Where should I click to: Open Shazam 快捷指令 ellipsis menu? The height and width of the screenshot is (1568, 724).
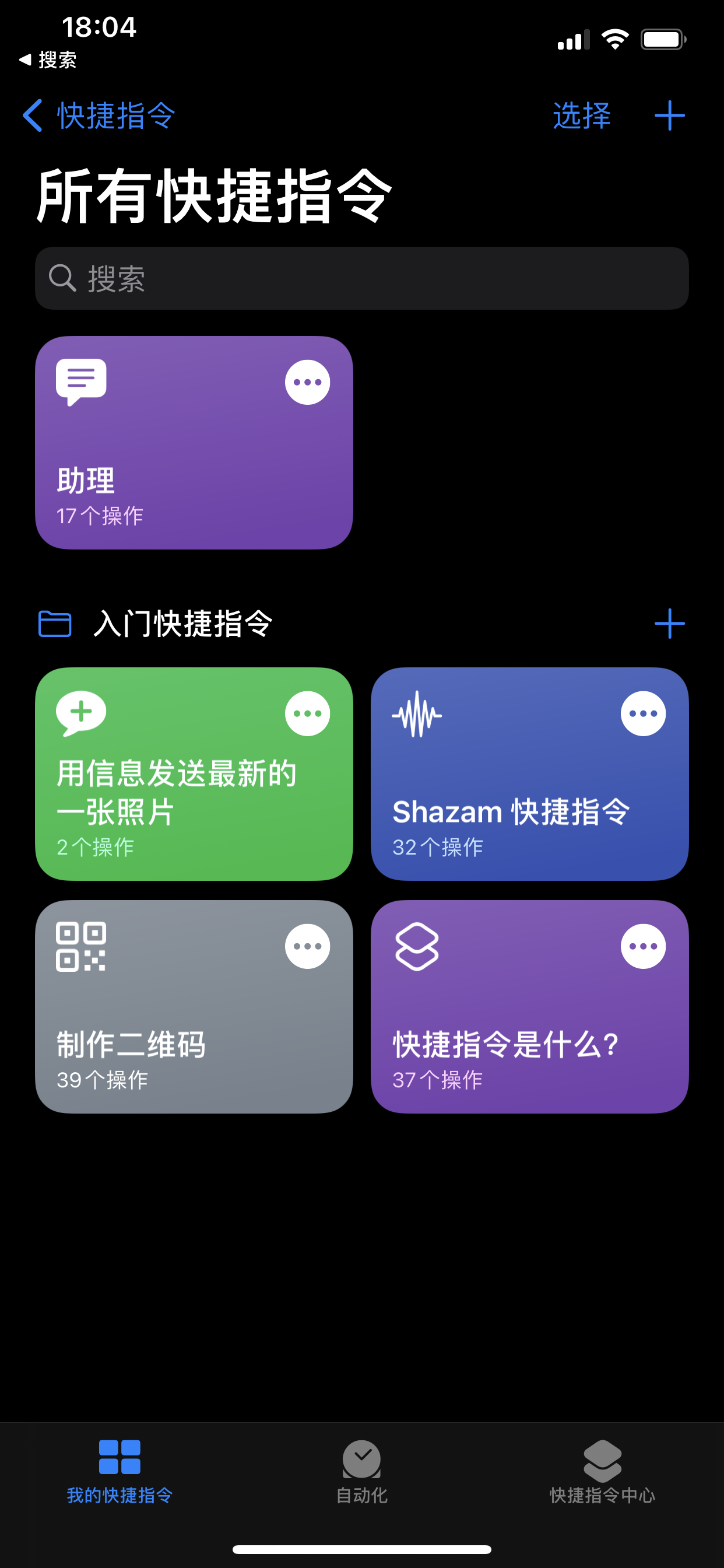pos(643,713)
